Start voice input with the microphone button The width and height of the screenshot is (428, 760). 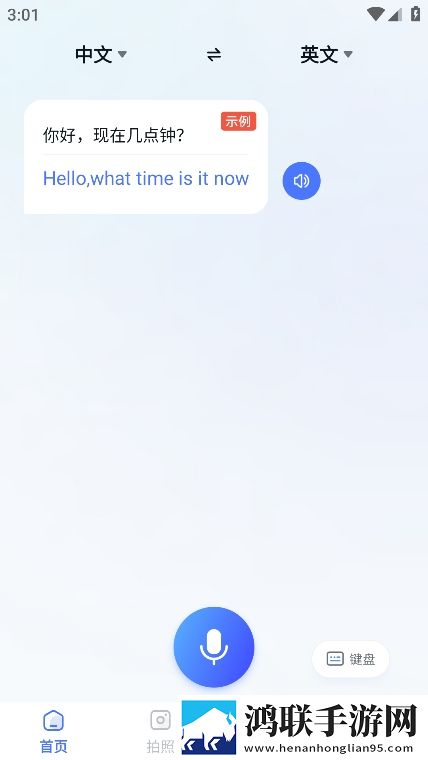(214, 647)
